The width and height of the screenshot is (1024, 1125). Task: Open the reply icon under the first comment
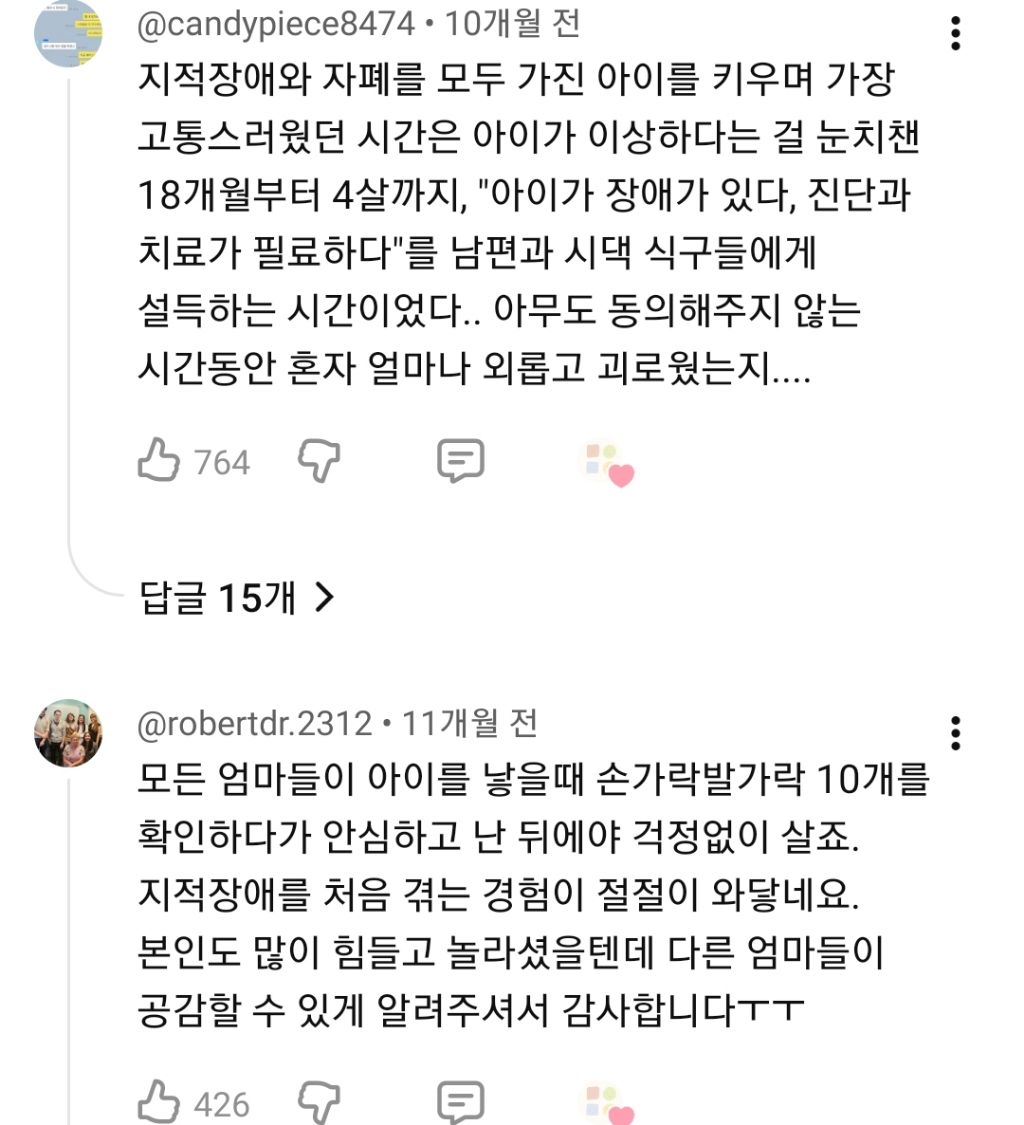pyautogui.click(x=461, y=461)
